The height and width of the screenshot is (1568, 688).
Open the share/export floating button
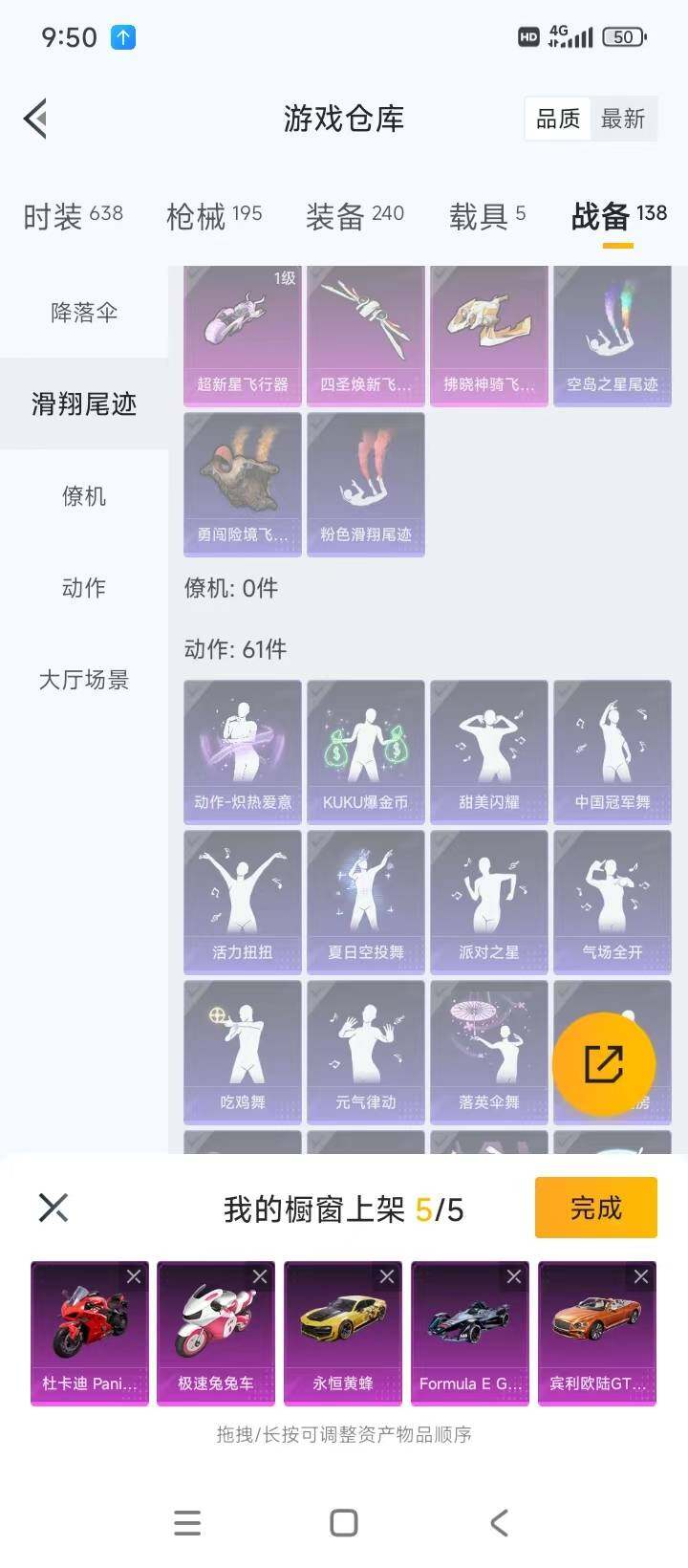coord(602,1063)
